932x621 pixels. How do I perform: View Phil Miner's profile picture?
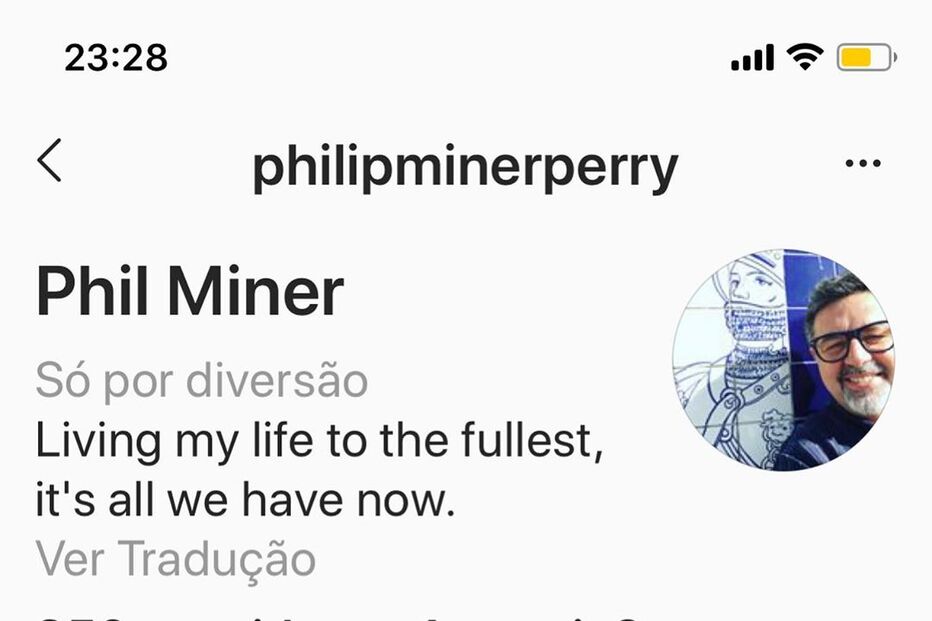(783, 360)
